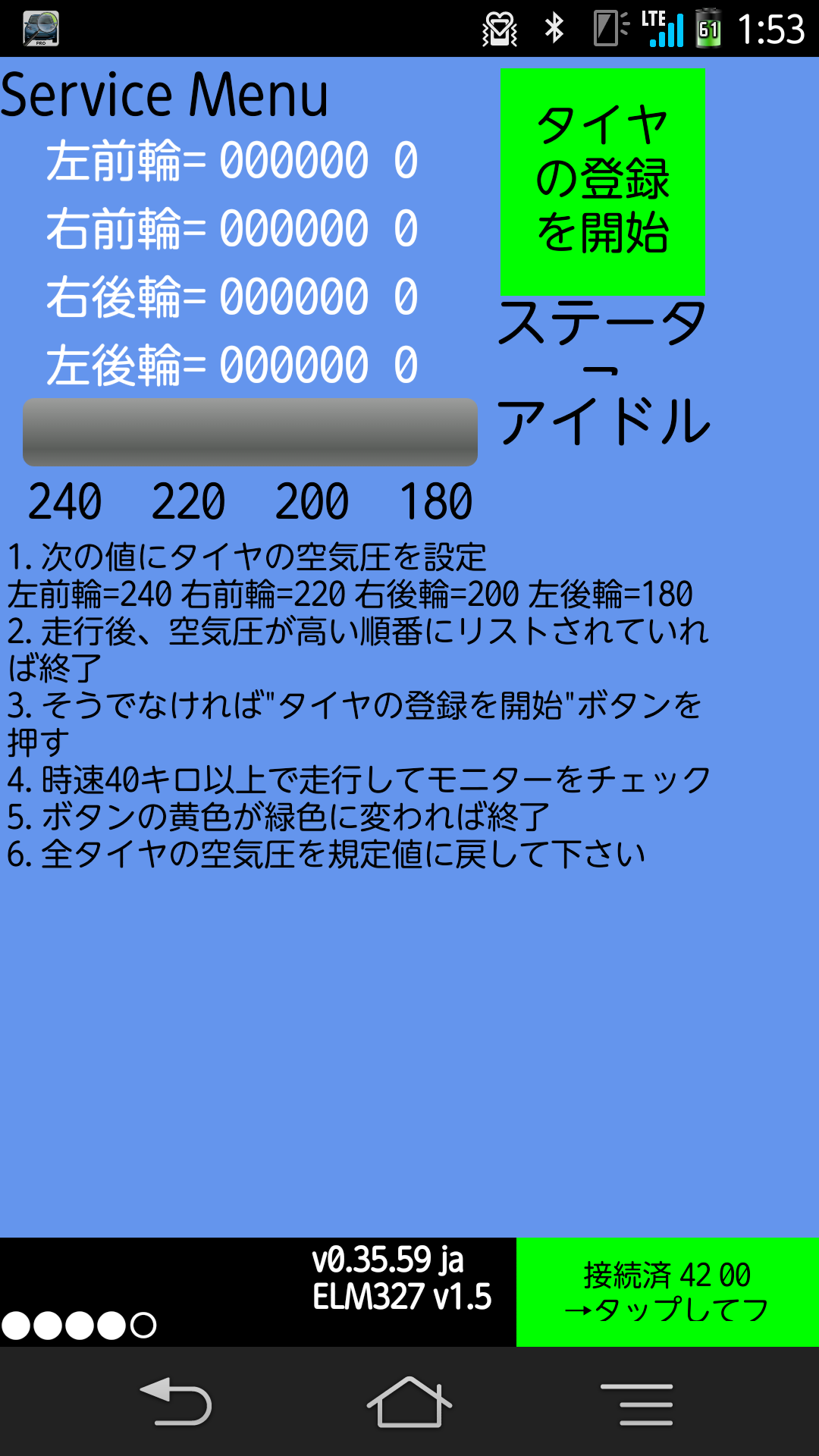
Task: Open the system menu button
Action: [x=636, y=1403]
